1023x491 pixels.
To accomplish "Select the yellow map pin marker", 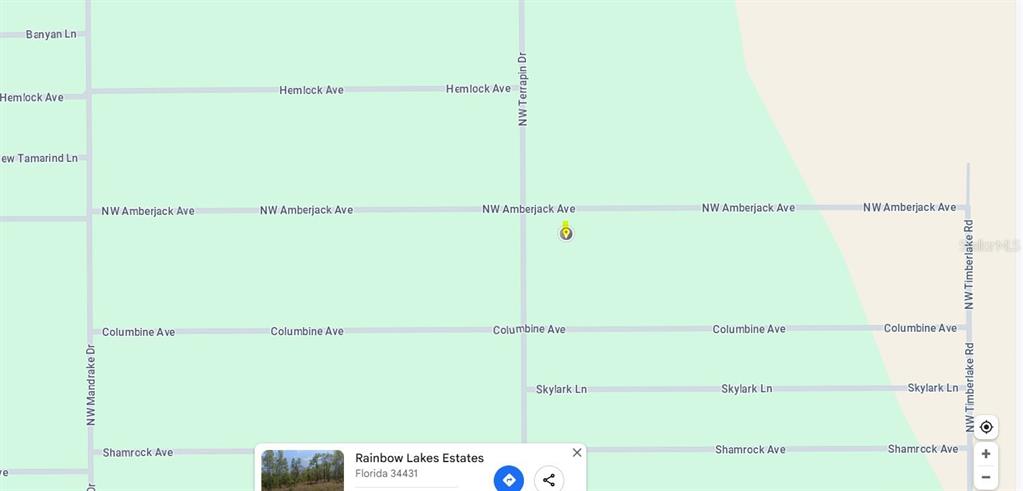I will pyautogui.click(x=566, y=232).
